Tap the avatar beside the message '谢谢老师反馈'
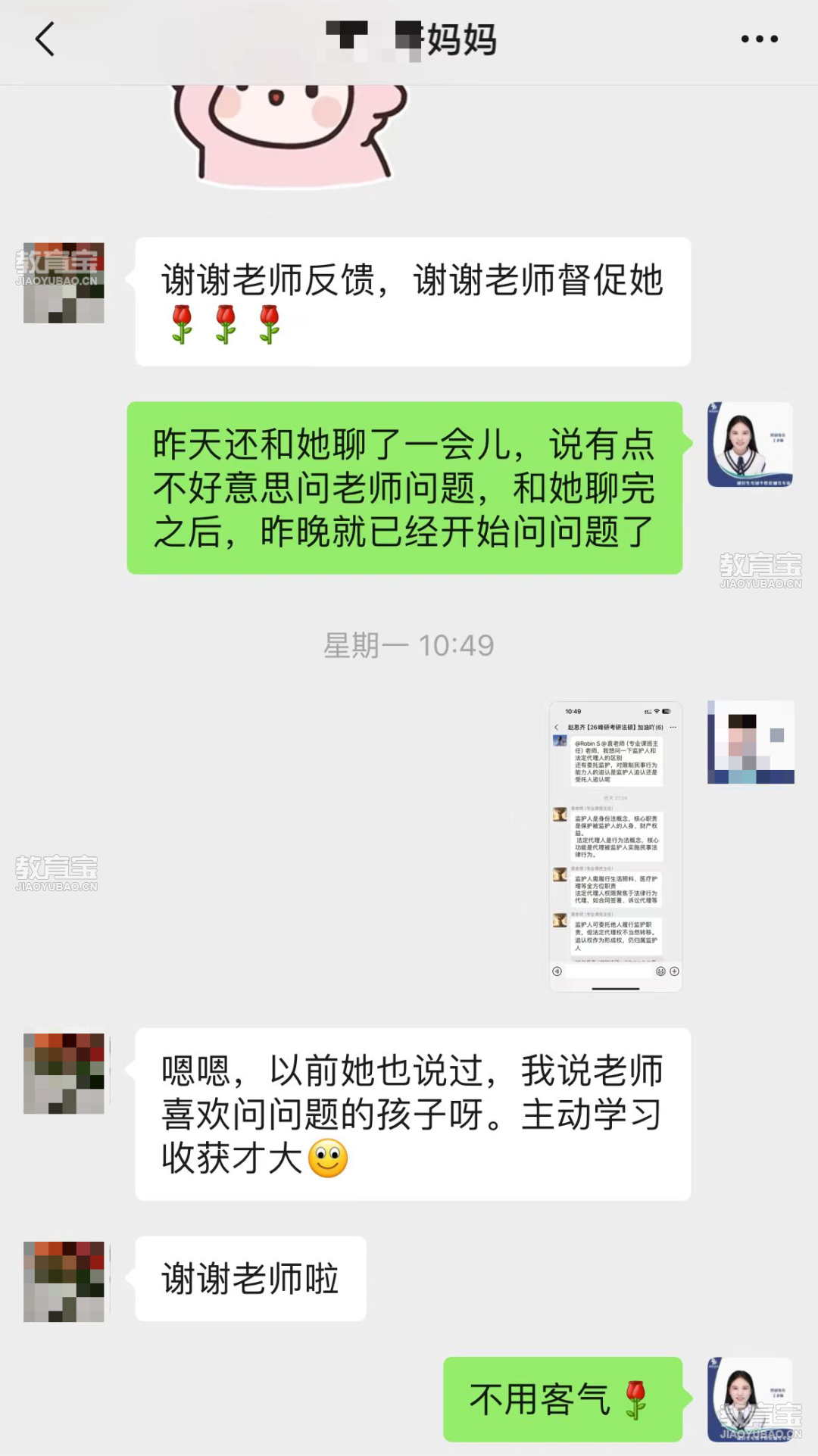The height and width of the screenshot is (1456, 818). point(64,283)
